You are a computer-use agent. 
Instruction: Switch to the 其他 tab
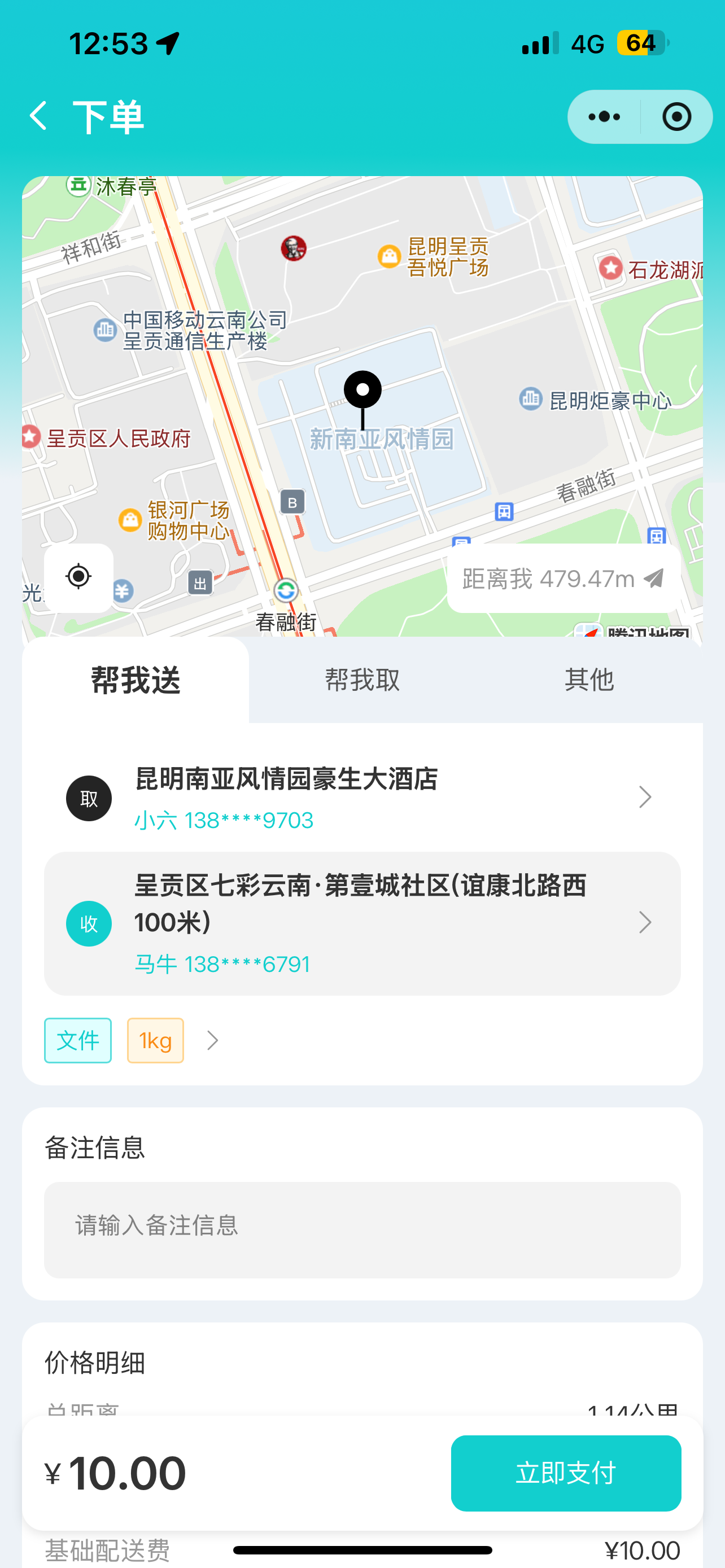tap(589, 680)
